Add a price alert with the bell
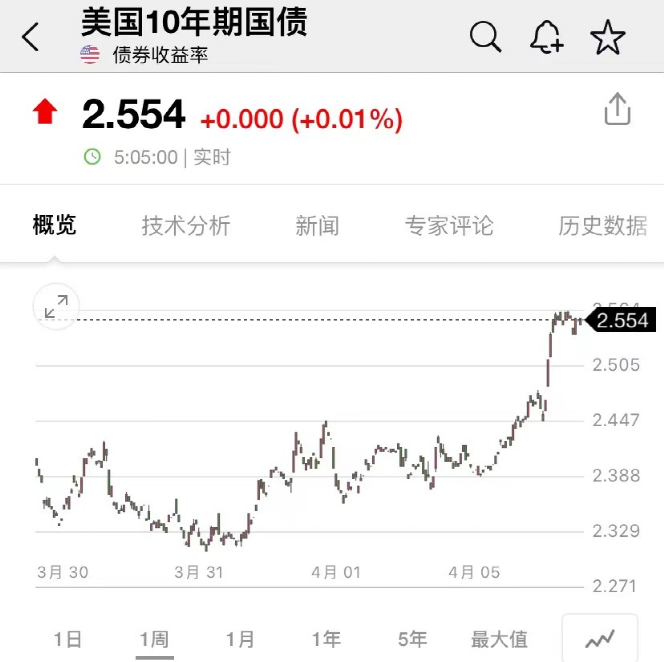Image resolution: width=664 pixels, height=662 pixels. coord(546,38)
